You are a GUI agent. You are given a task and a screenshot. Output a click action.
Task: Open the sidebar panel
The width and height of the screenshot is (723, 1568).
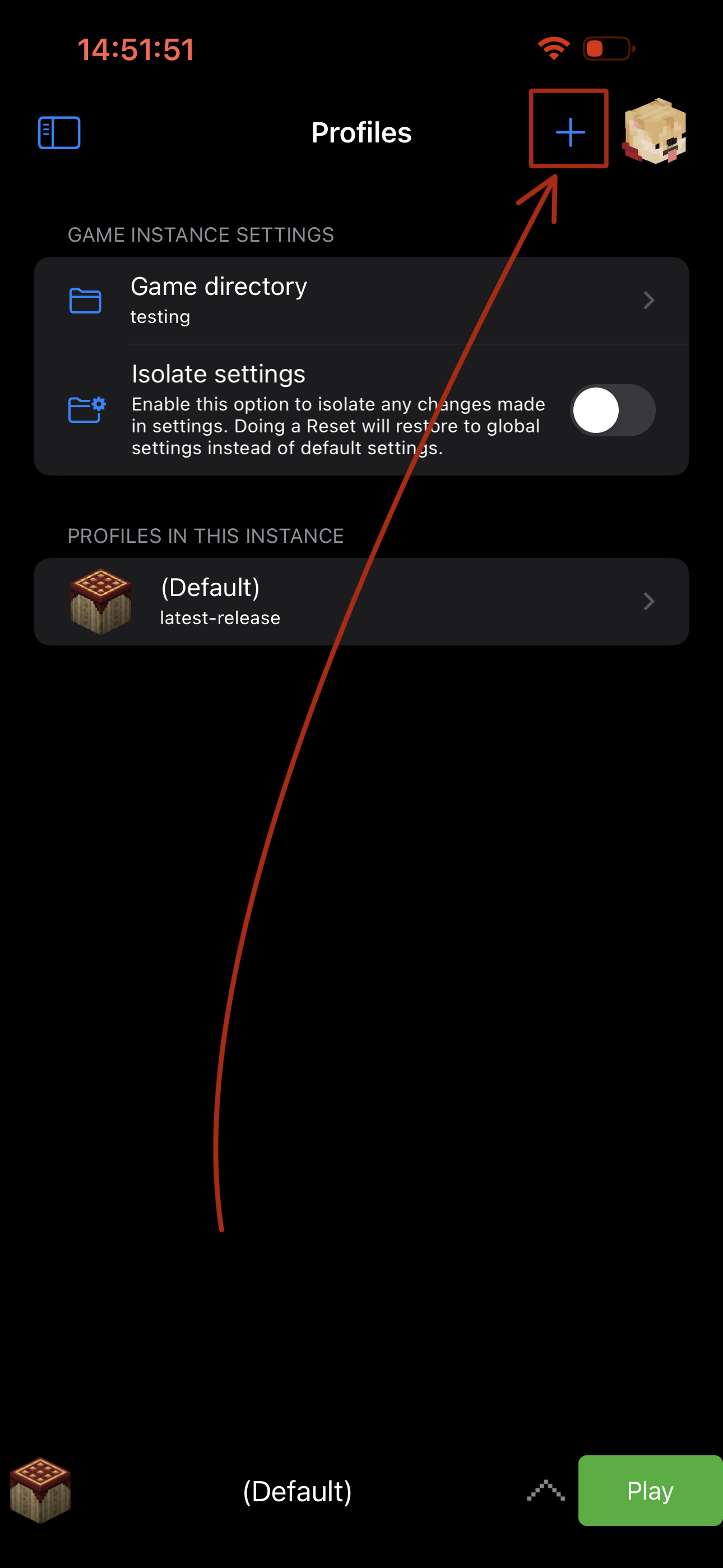tap(59, 133)
